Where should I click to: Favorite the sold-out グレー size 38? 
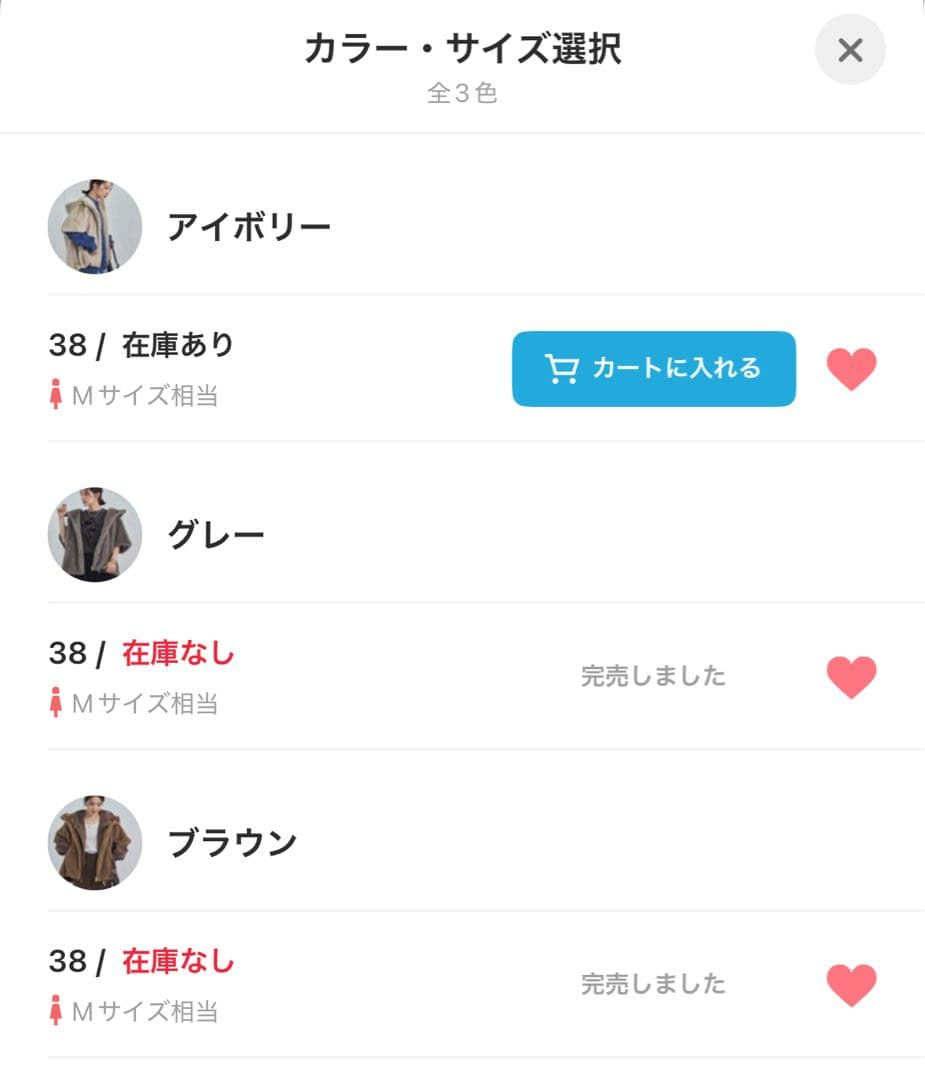pos(851,677)
